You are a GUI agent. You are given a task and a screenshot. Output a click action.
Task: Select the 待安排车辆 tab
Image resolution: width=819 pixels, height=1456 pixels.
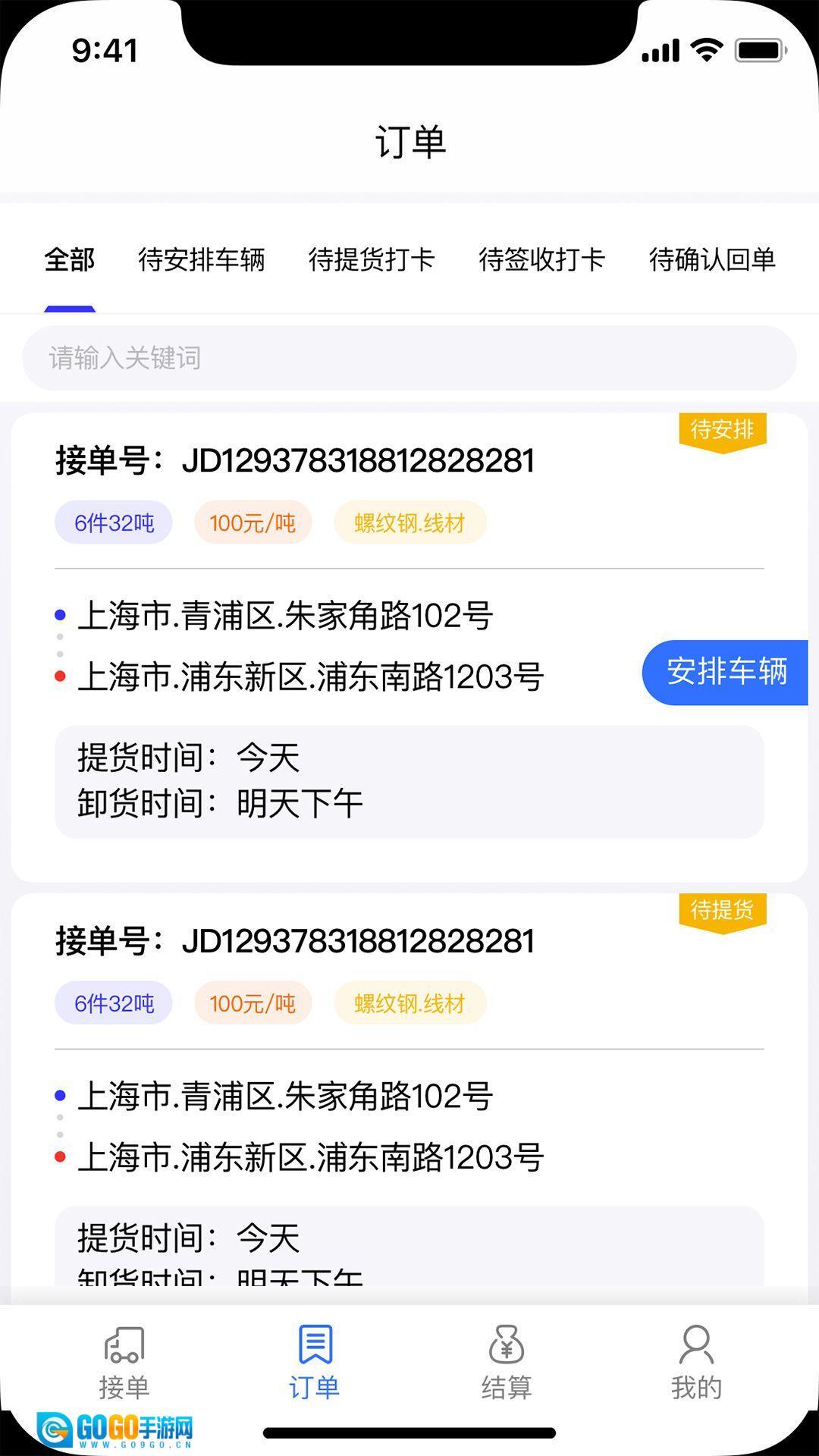(202, 260)
